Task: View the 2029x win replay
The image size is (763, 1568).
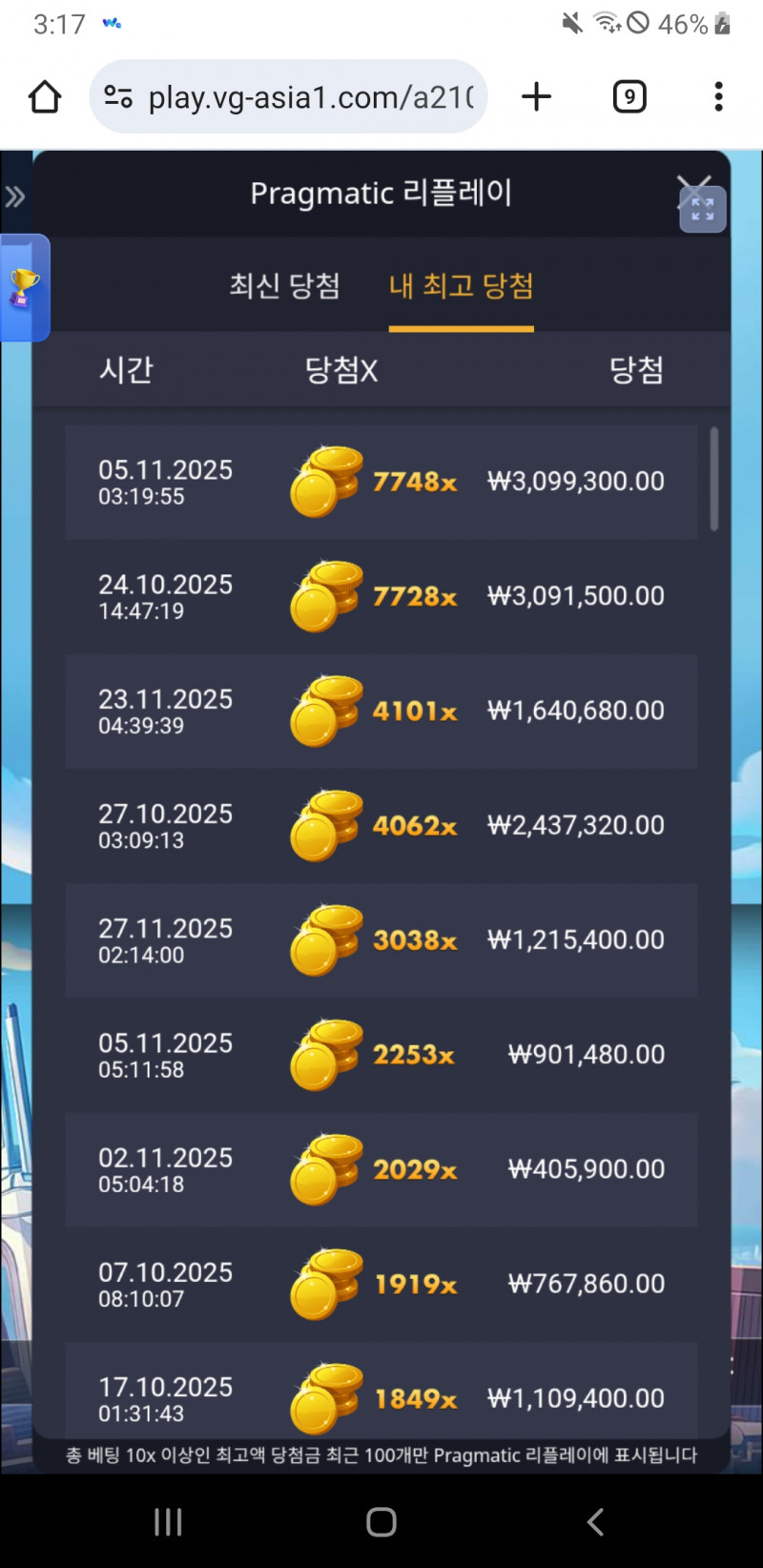Action: click(x=381, y=1168)
